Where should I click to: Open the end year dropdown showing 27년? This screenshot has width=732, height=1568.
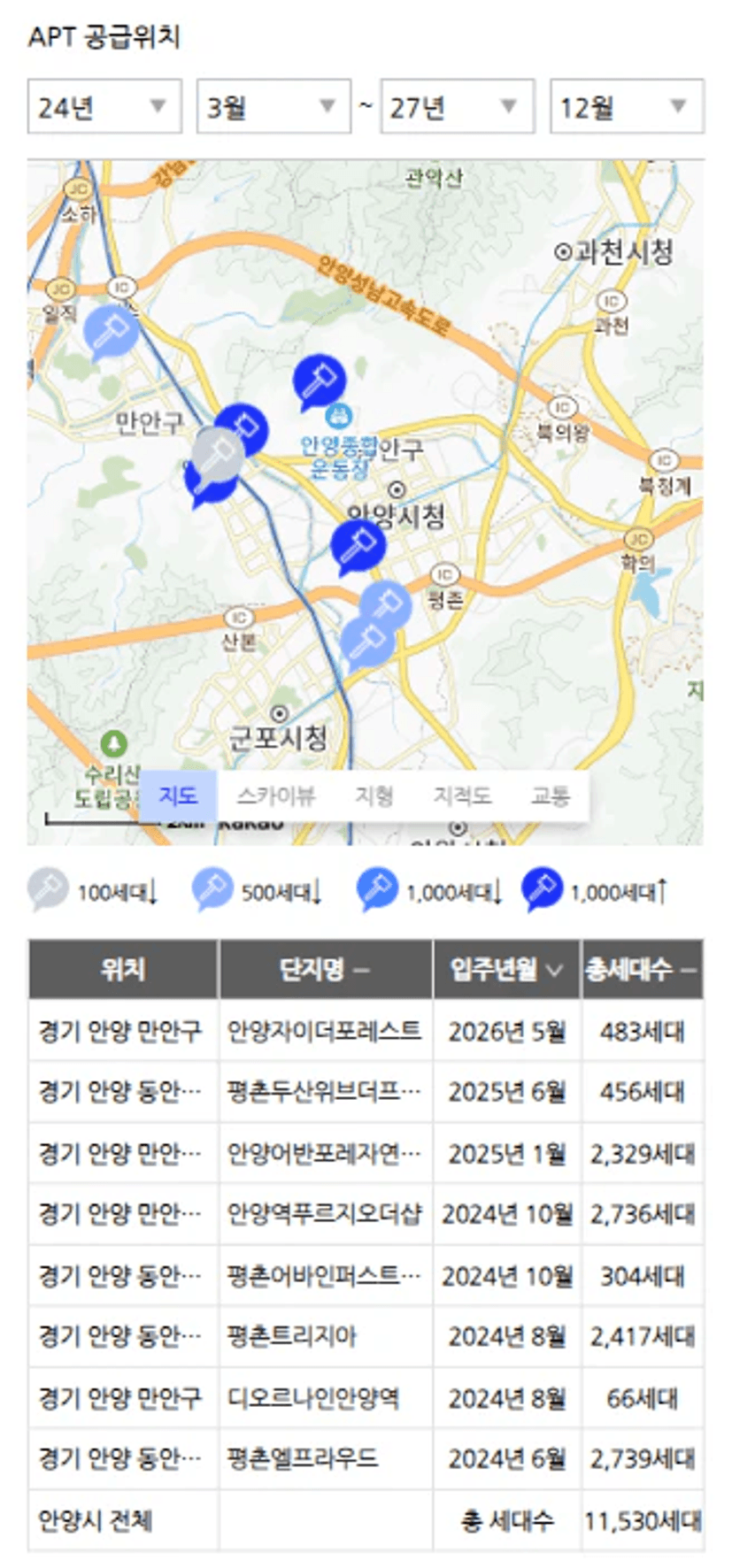tap(457, 106)
